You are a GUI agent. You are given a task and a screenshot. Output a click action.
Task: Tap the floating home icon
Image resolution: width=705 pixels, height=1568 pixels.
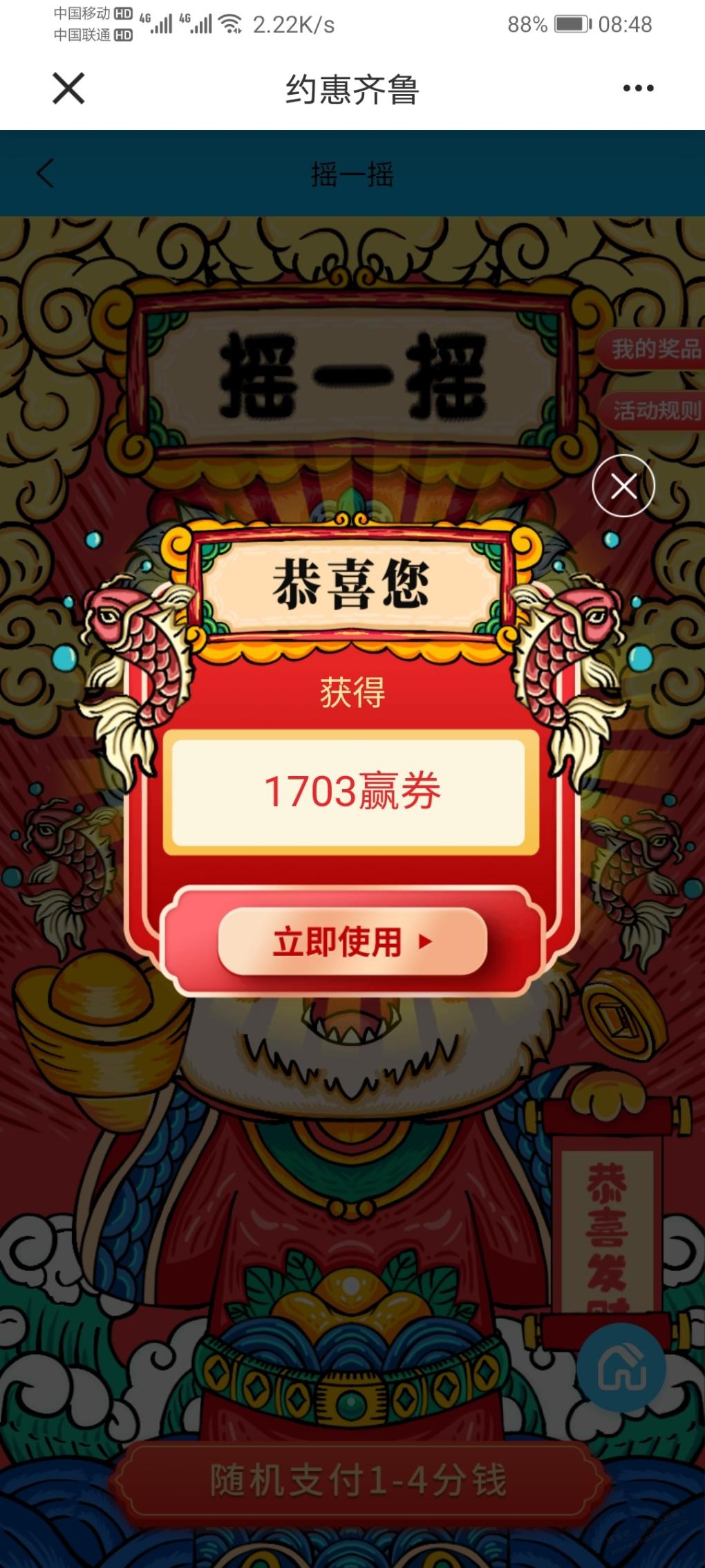621,1367
